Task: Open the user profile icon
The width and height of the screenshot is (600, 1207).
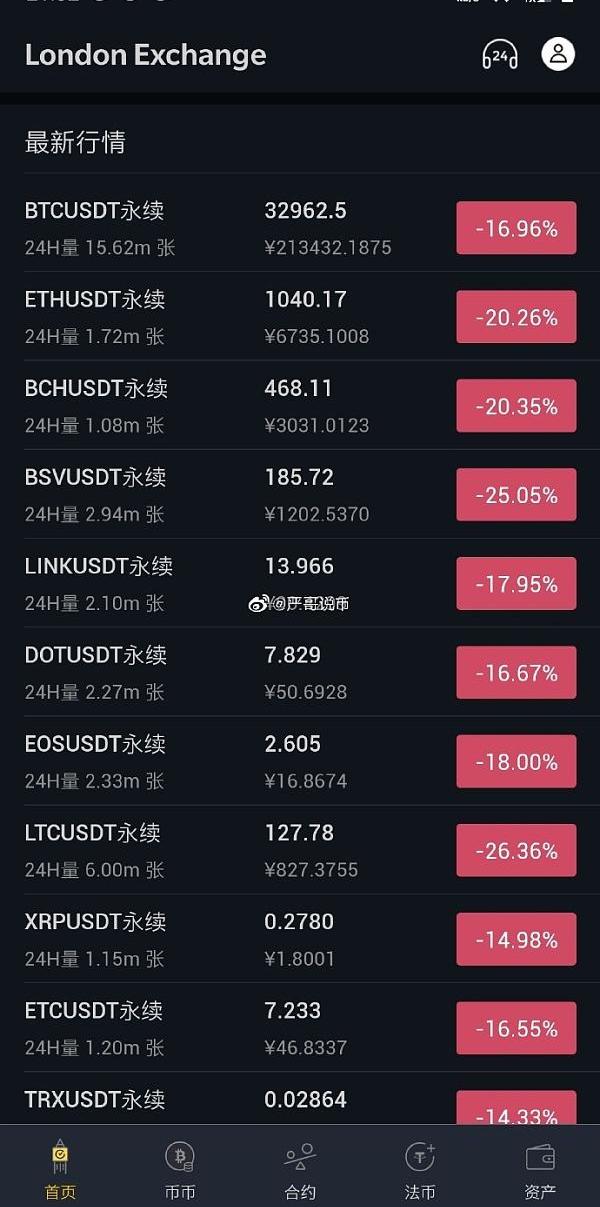Action: (558, 54)
